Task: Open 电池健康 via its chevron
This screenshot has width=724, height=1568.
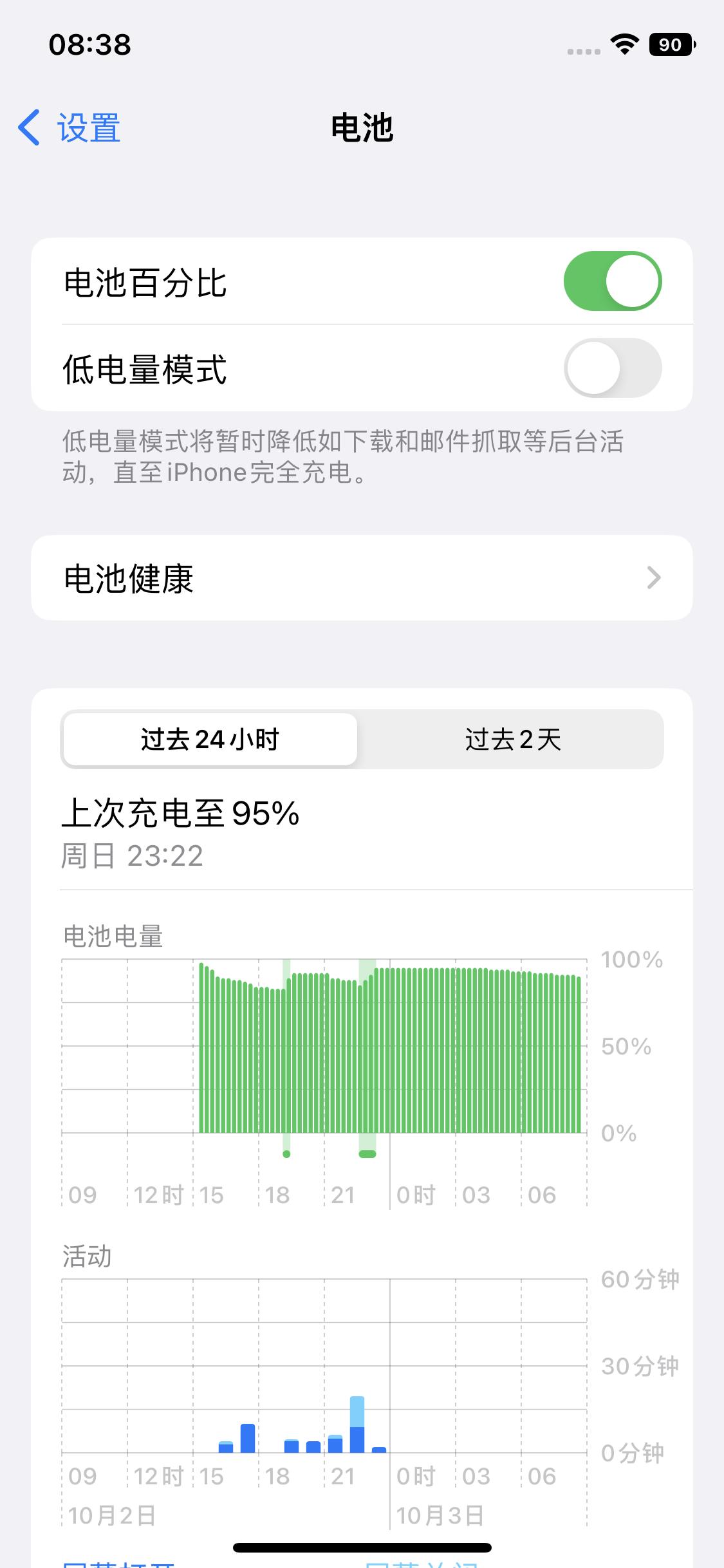Action: pos(653,578)
